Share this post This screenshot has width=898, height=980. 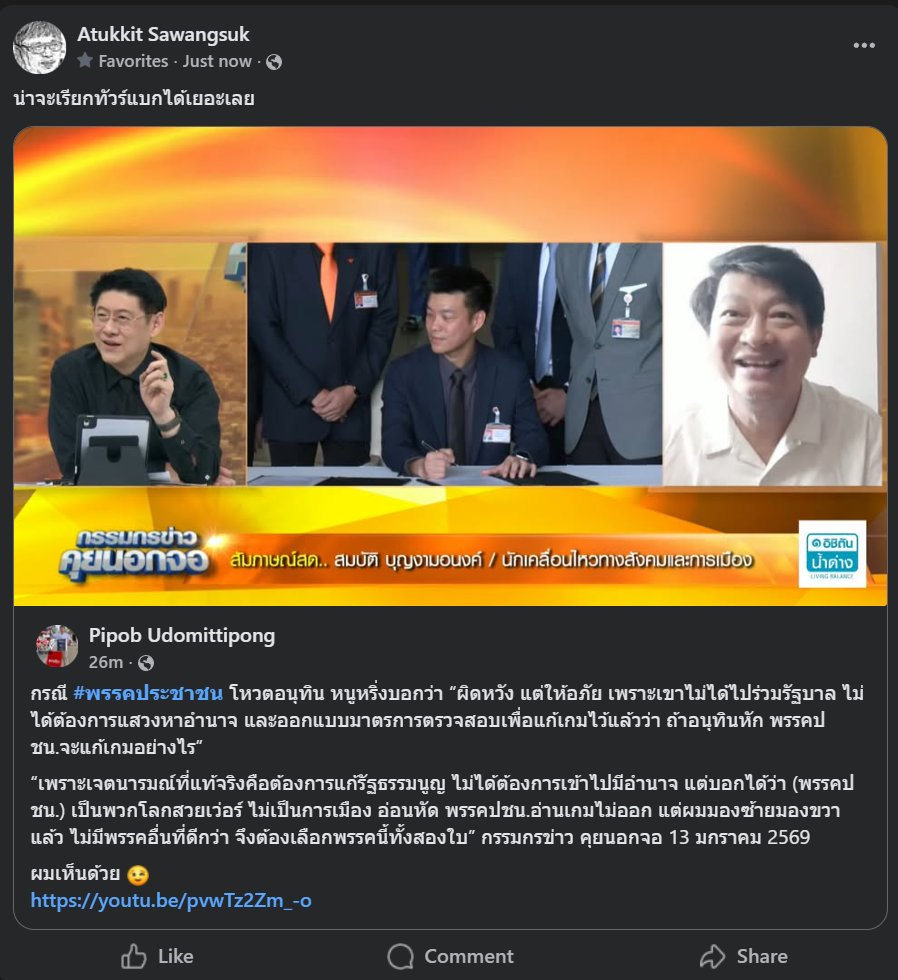743,956
